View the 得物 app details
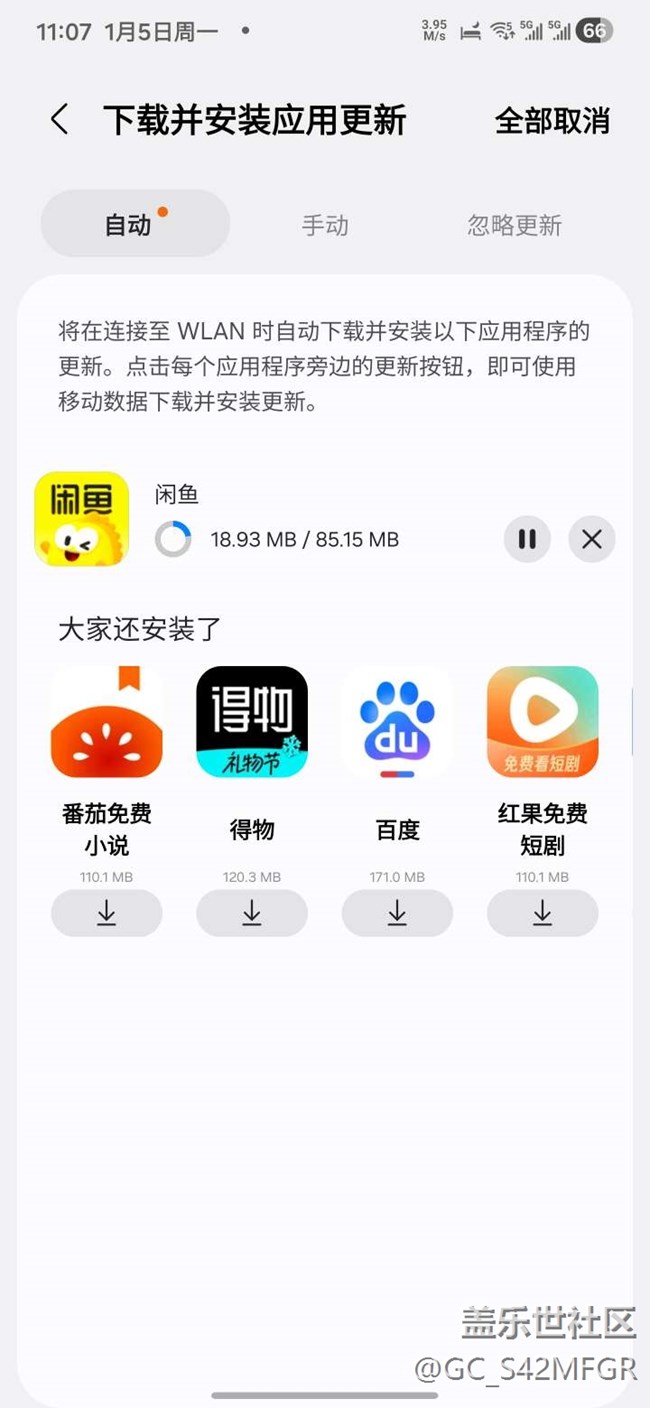This screenshot has width=650, height=1408. coord(252,722)
